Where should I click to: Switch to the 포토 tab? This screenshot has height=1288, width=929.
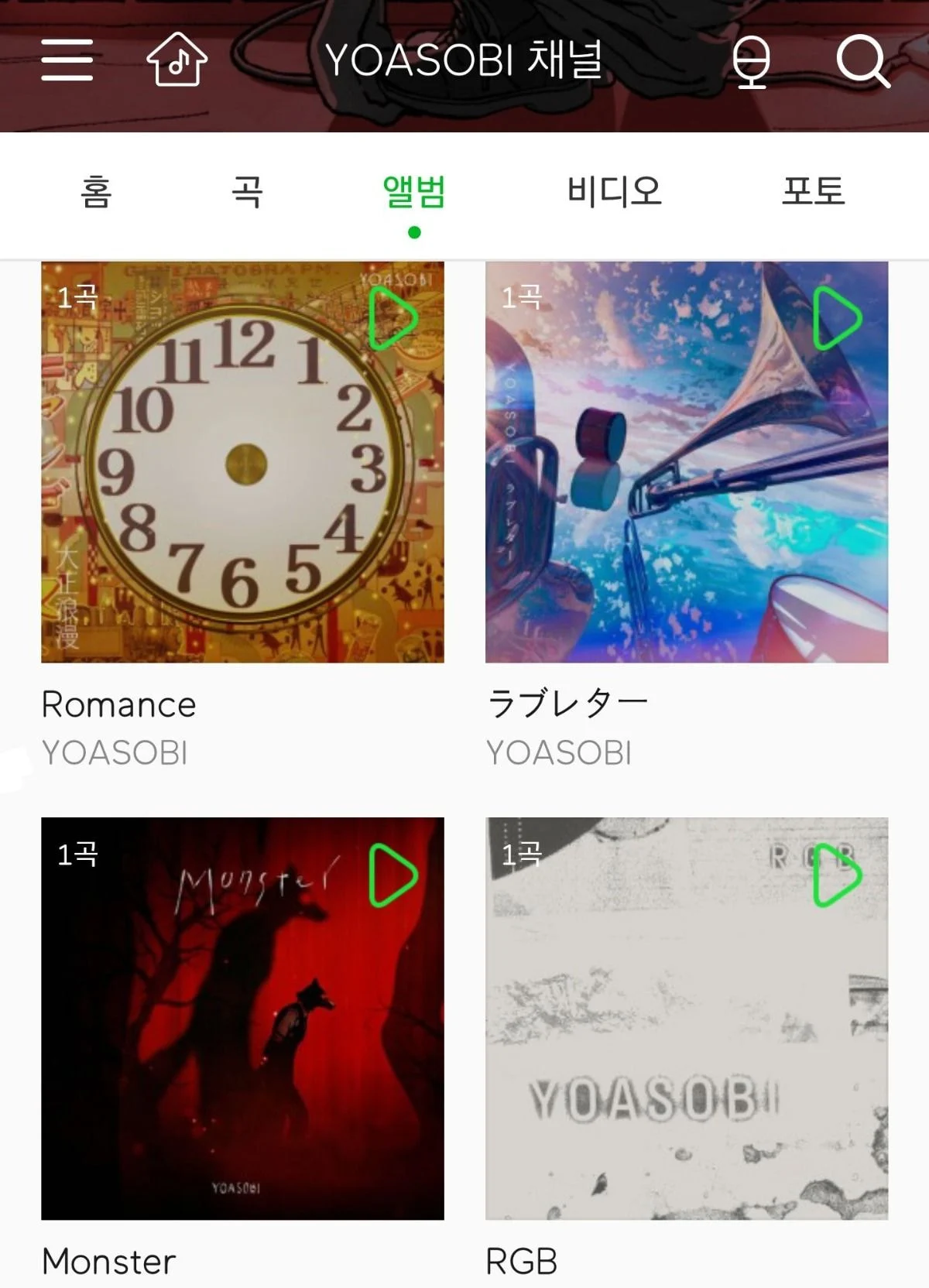click(x=813, y=191)
